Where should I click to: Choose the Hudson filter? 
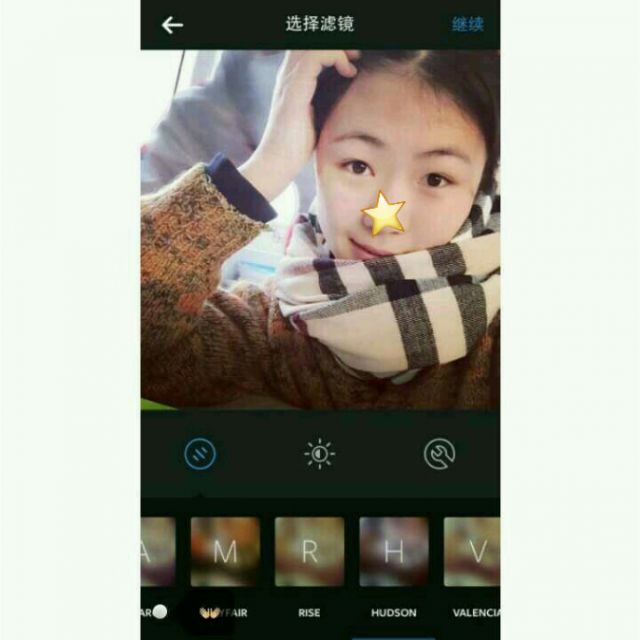(394, 552)
